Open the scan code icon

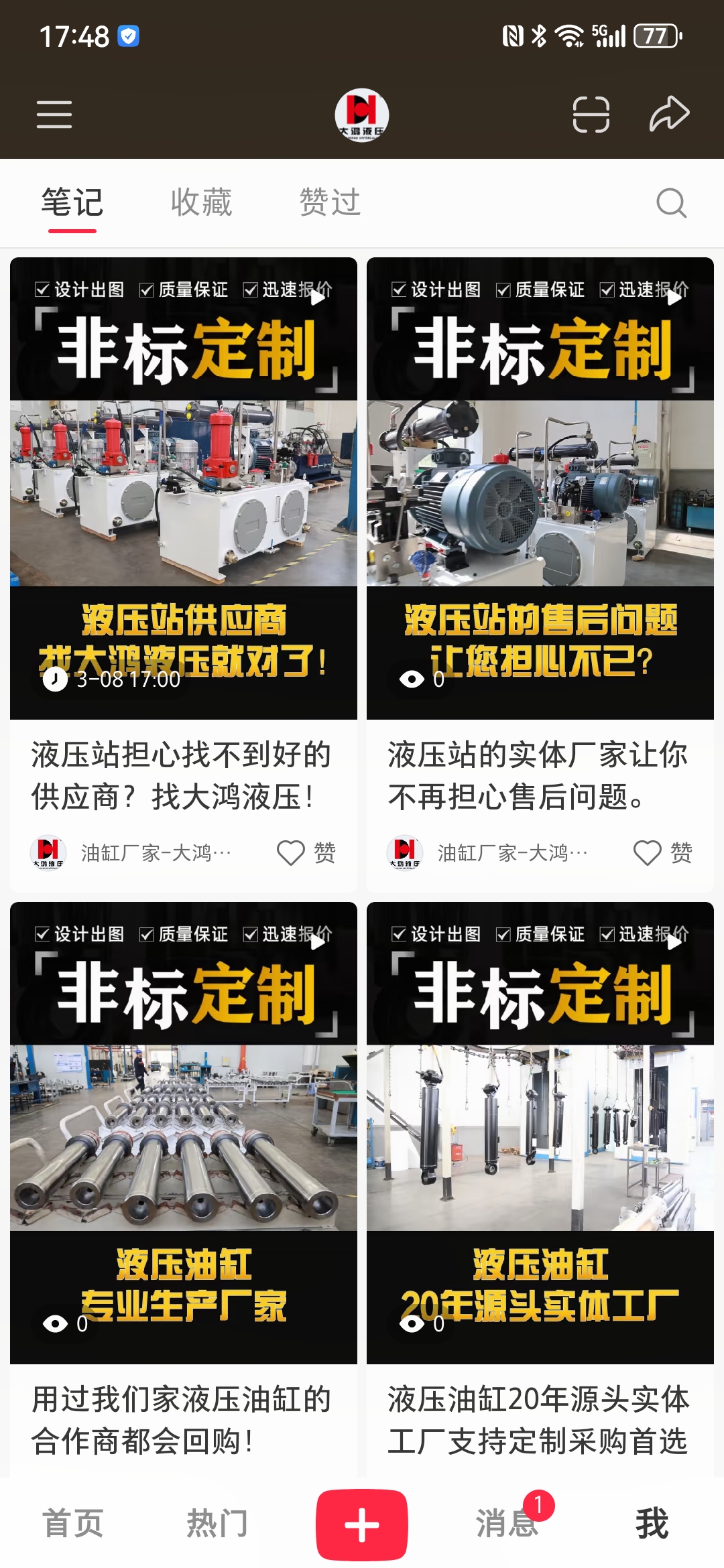point(591,115)
